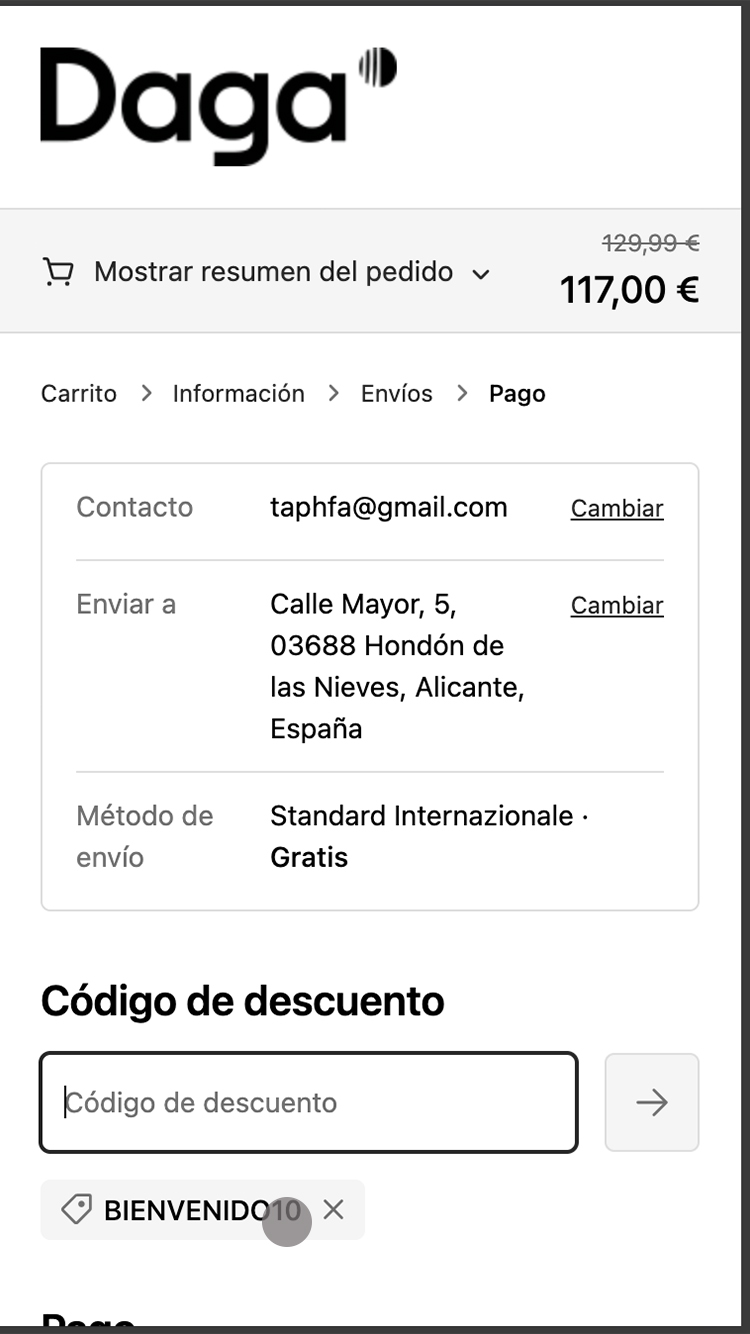Expand Mostrar resumen del pedido
This screenshot has width=750, height=1334.
coord(267,272)
